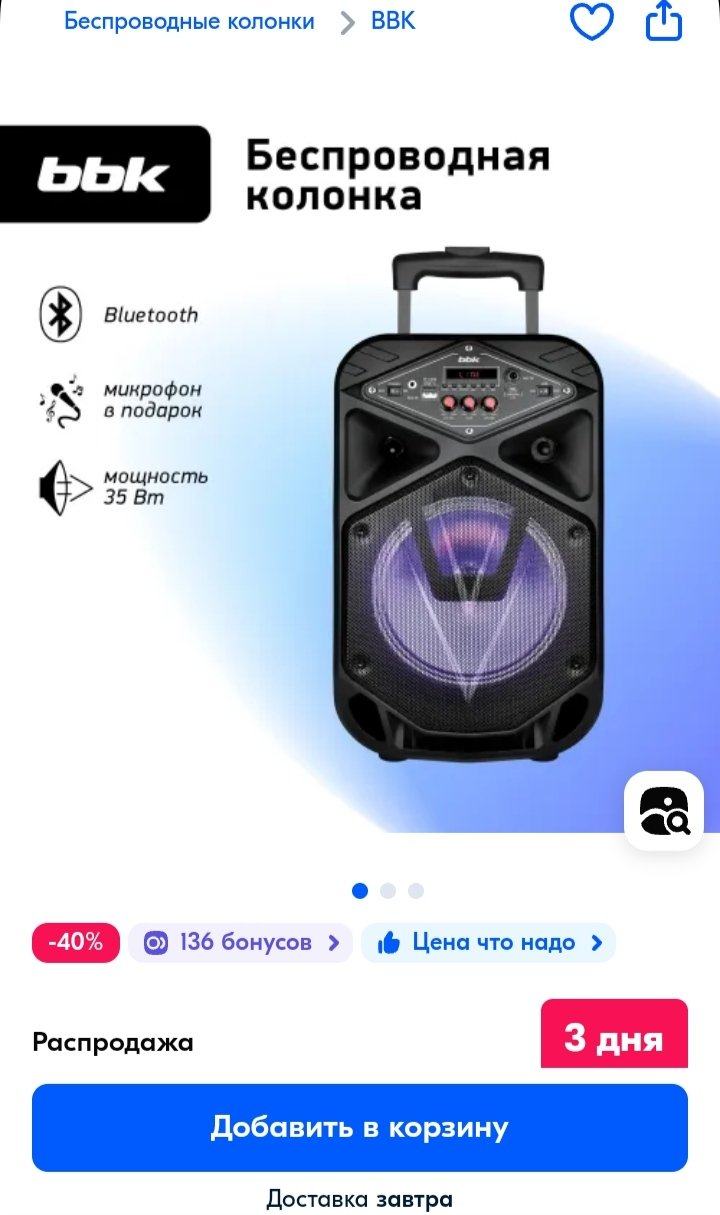This screenshot has height=1215, width=720.
Task: Select the second image page indicator dot
Action: pos(388,890)
